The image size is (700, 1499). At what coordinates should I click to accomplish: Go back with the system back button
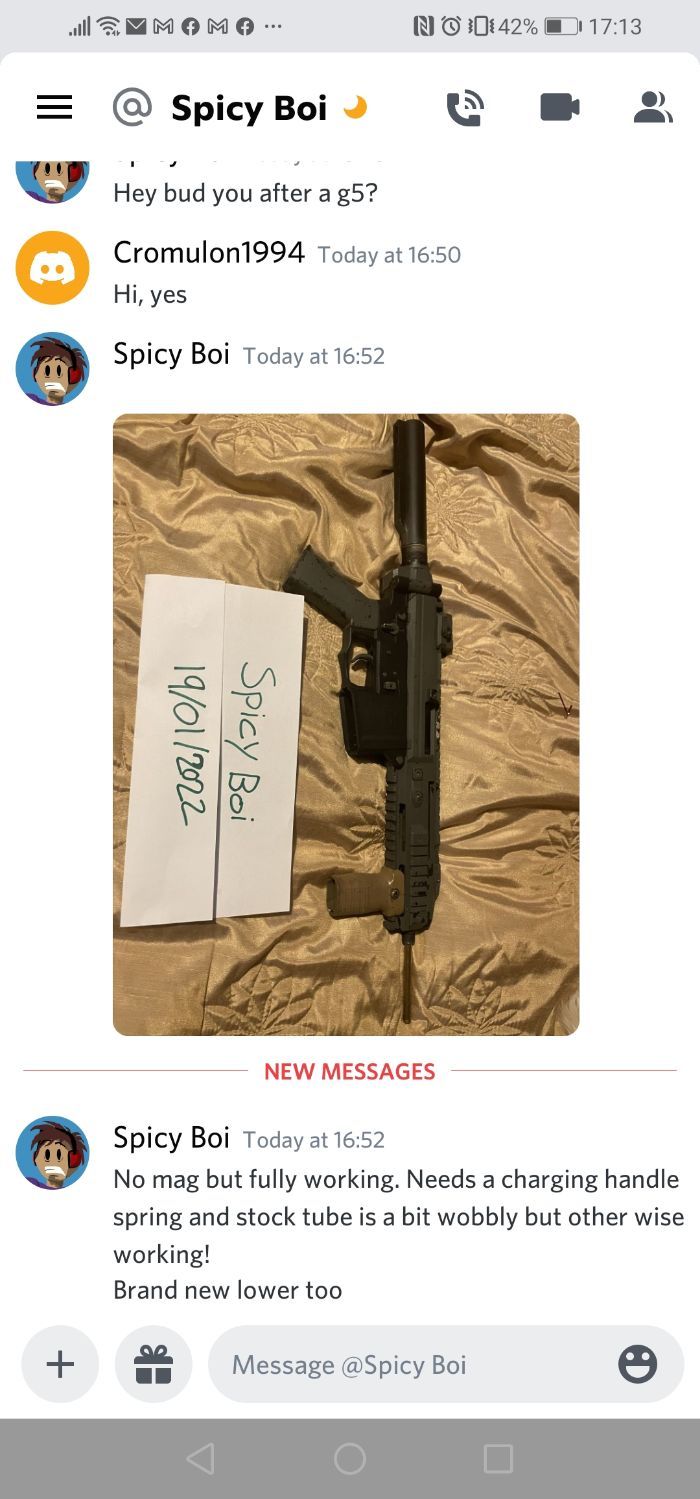(x=200, y=1458)
